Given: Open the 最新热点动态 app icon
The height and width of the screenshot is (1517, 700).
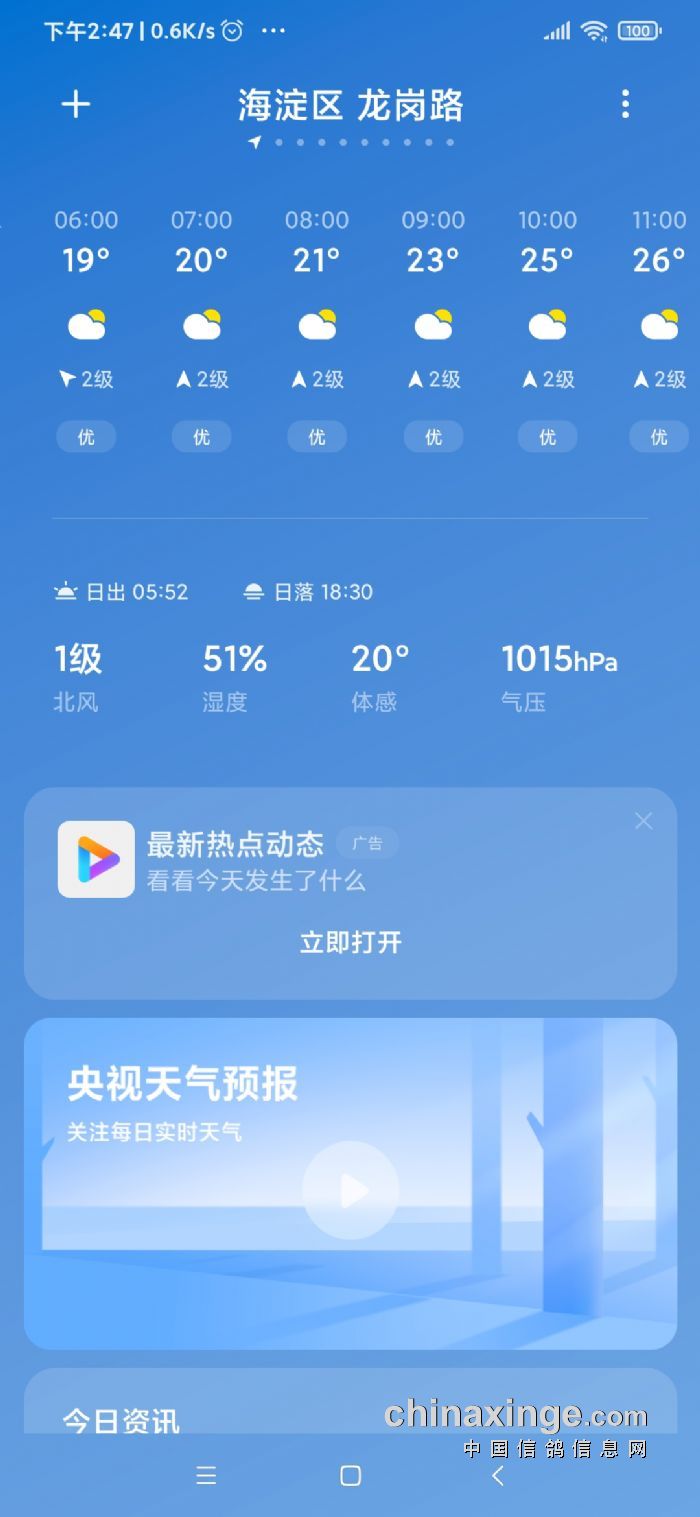Looking at the screenshot, I should [x=96, y=859].
